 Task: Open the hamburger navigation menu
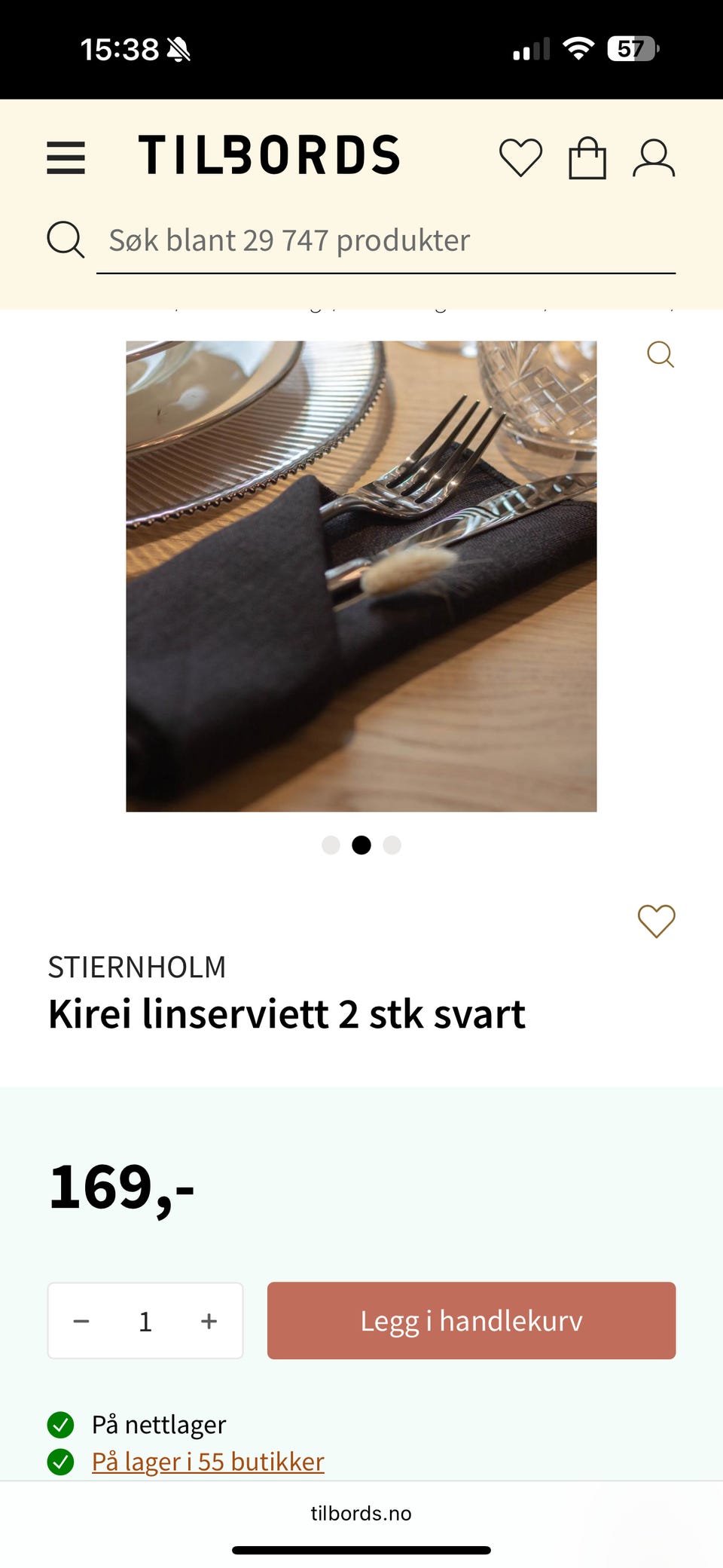click(x=66, y=157)
